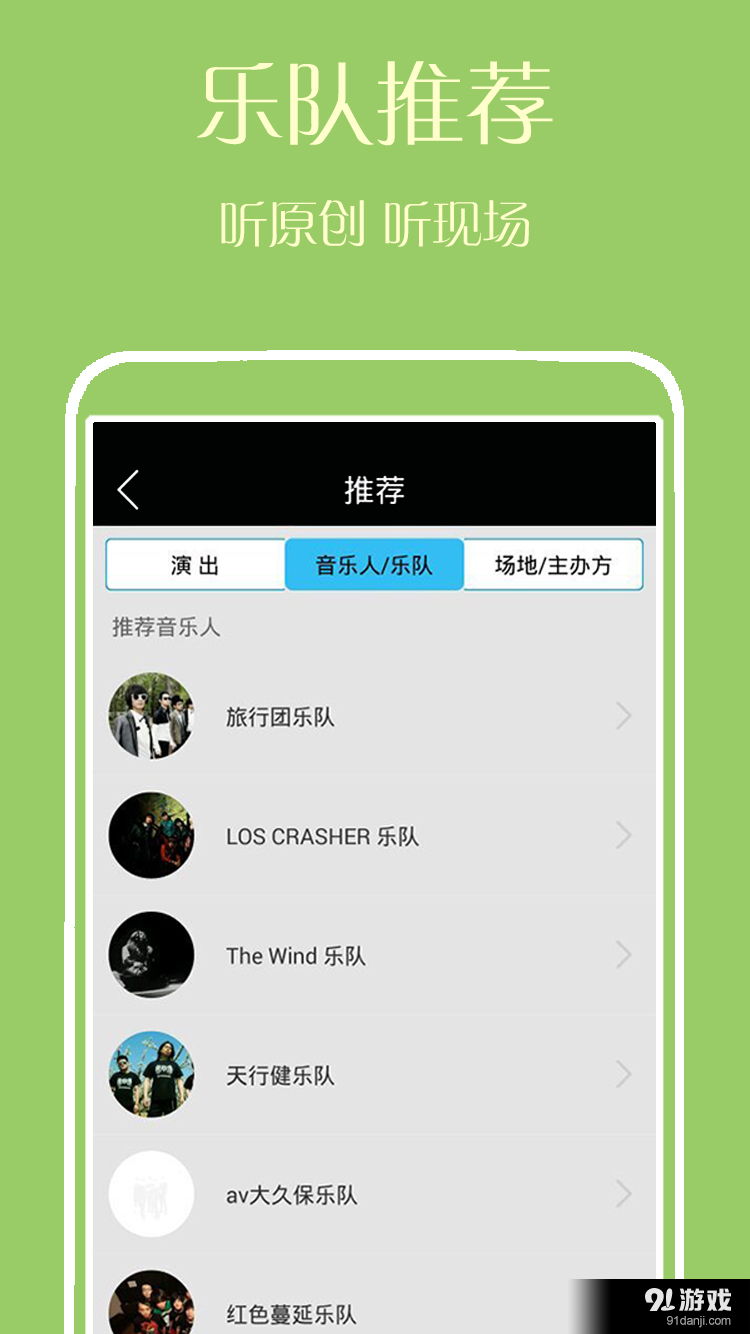750x1334 pixels.
Task: Open LOS CRASHER 乐队 avatar image
Action: pyautogui.click(x=150, y=836)
